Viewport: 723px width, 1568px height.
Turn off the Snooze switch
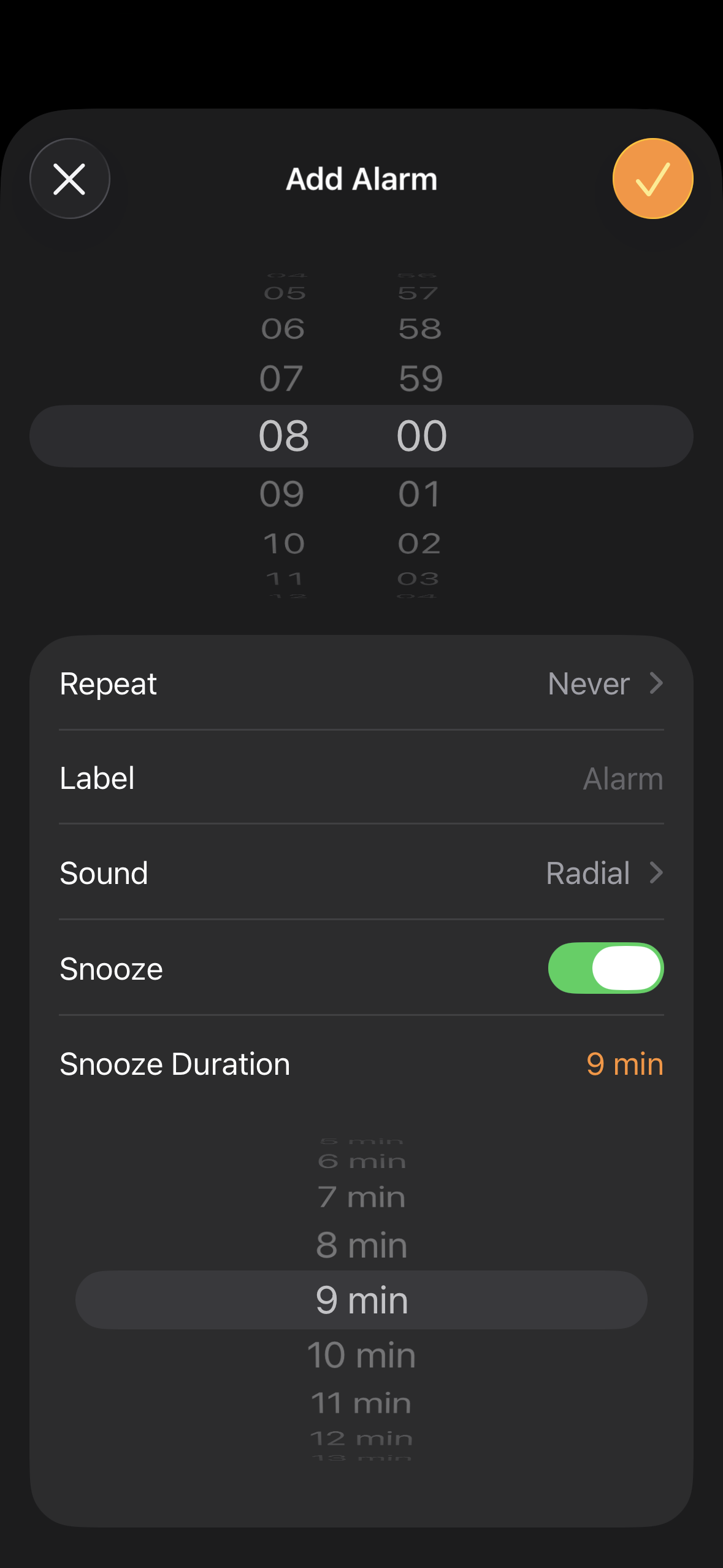pos(605,968)
